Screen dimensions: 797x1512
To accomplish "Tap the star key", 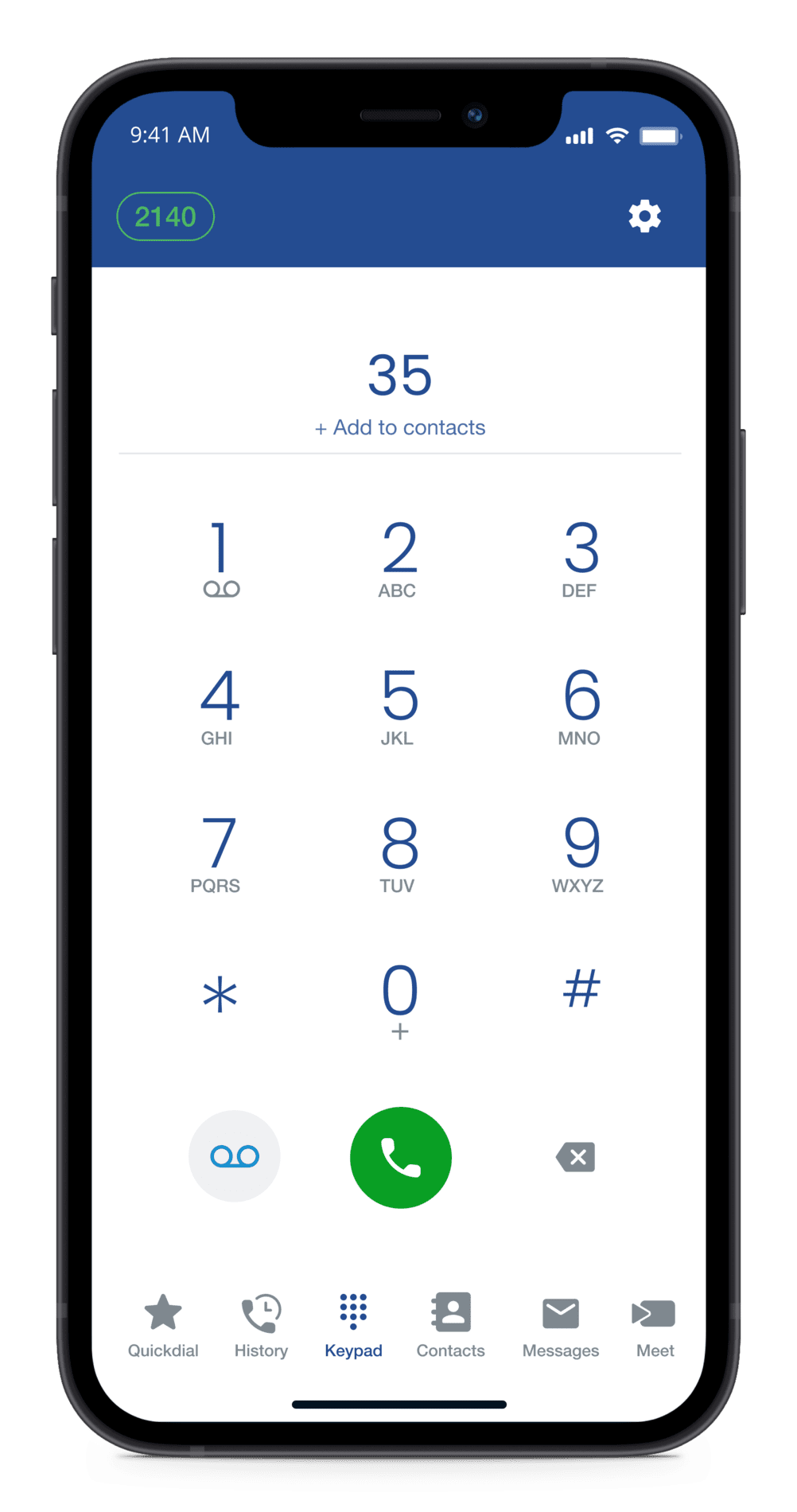I will click(x=220, y=995).
